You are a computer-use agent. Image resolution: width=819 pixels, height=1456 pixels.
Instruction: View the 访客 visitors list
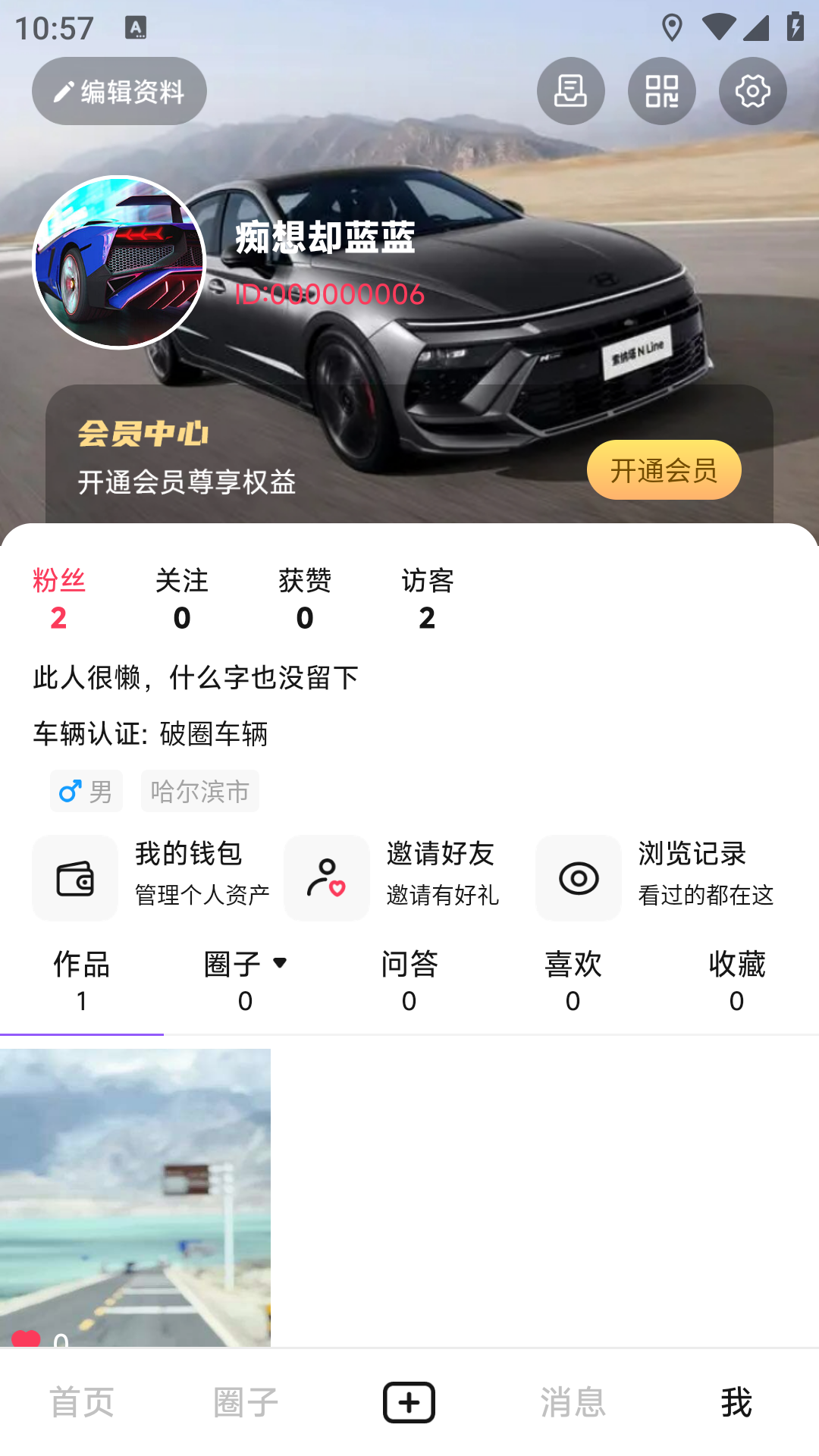tap(427, 599)
